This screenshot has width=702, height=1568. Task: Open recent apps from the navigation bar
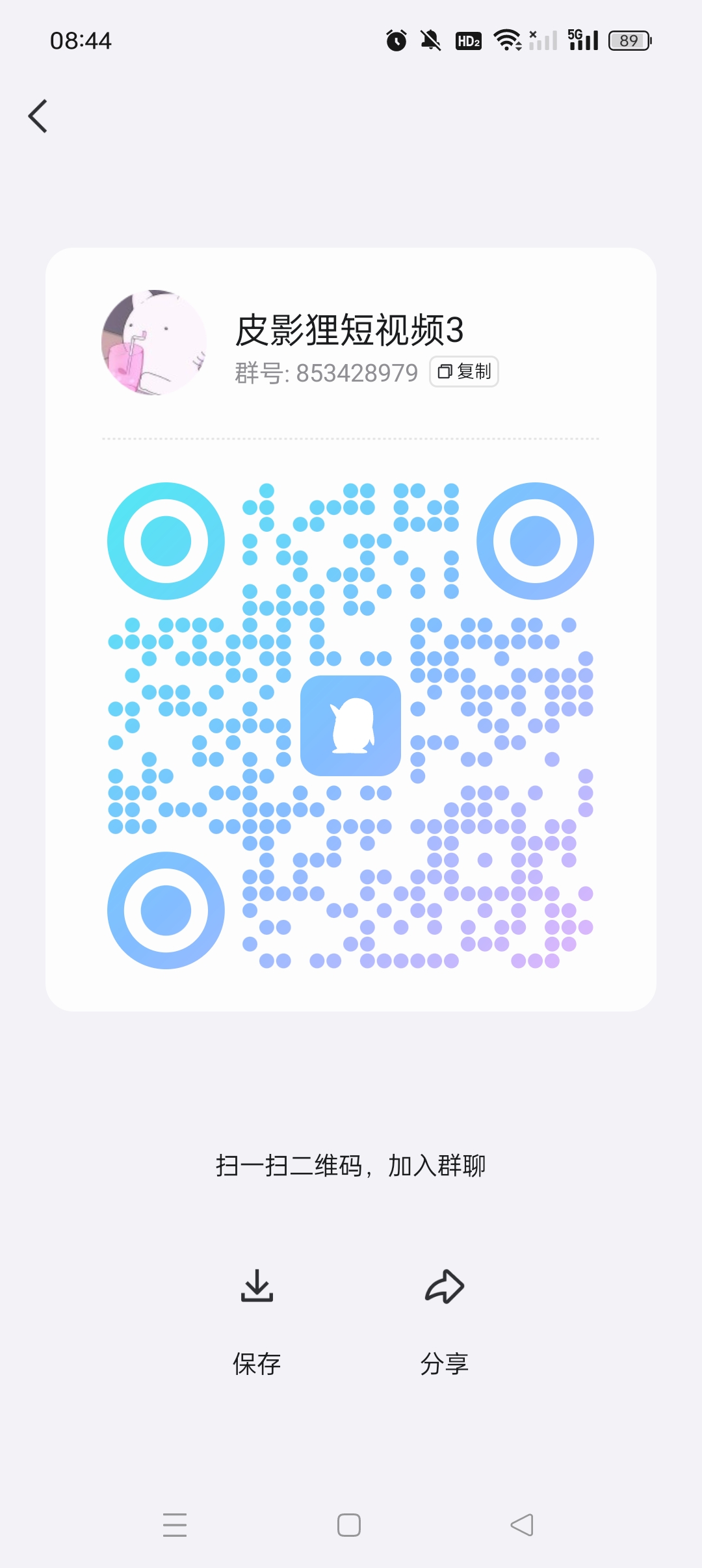pos(175,1525)
